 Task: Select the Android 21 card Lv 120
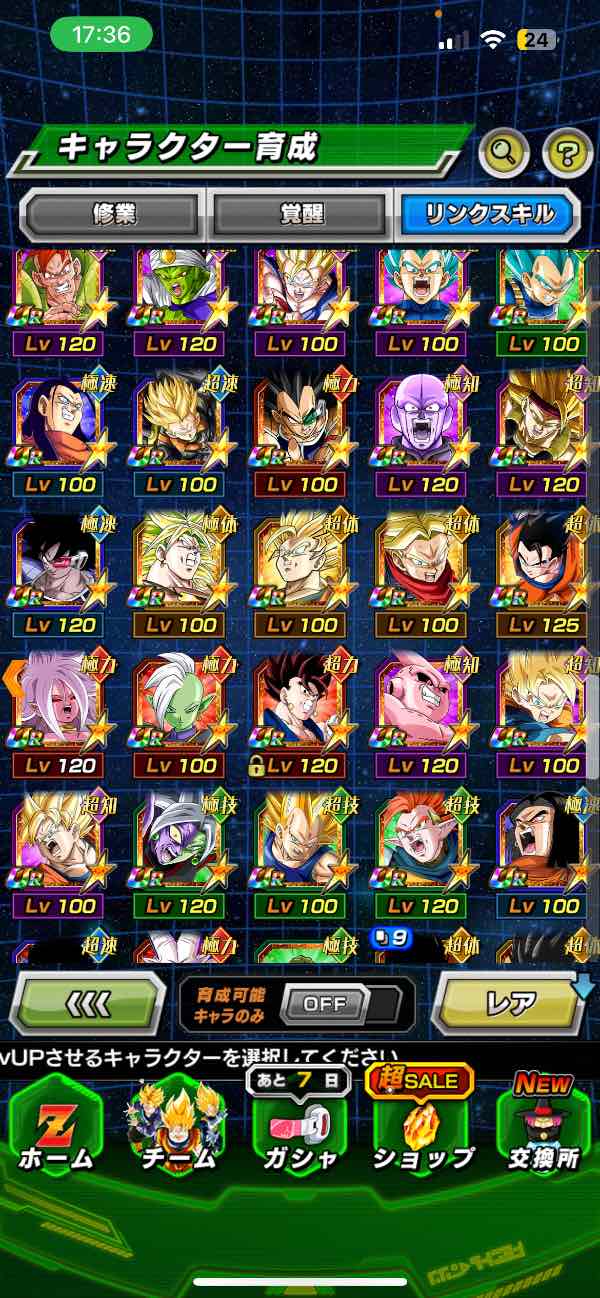point(58,705)
